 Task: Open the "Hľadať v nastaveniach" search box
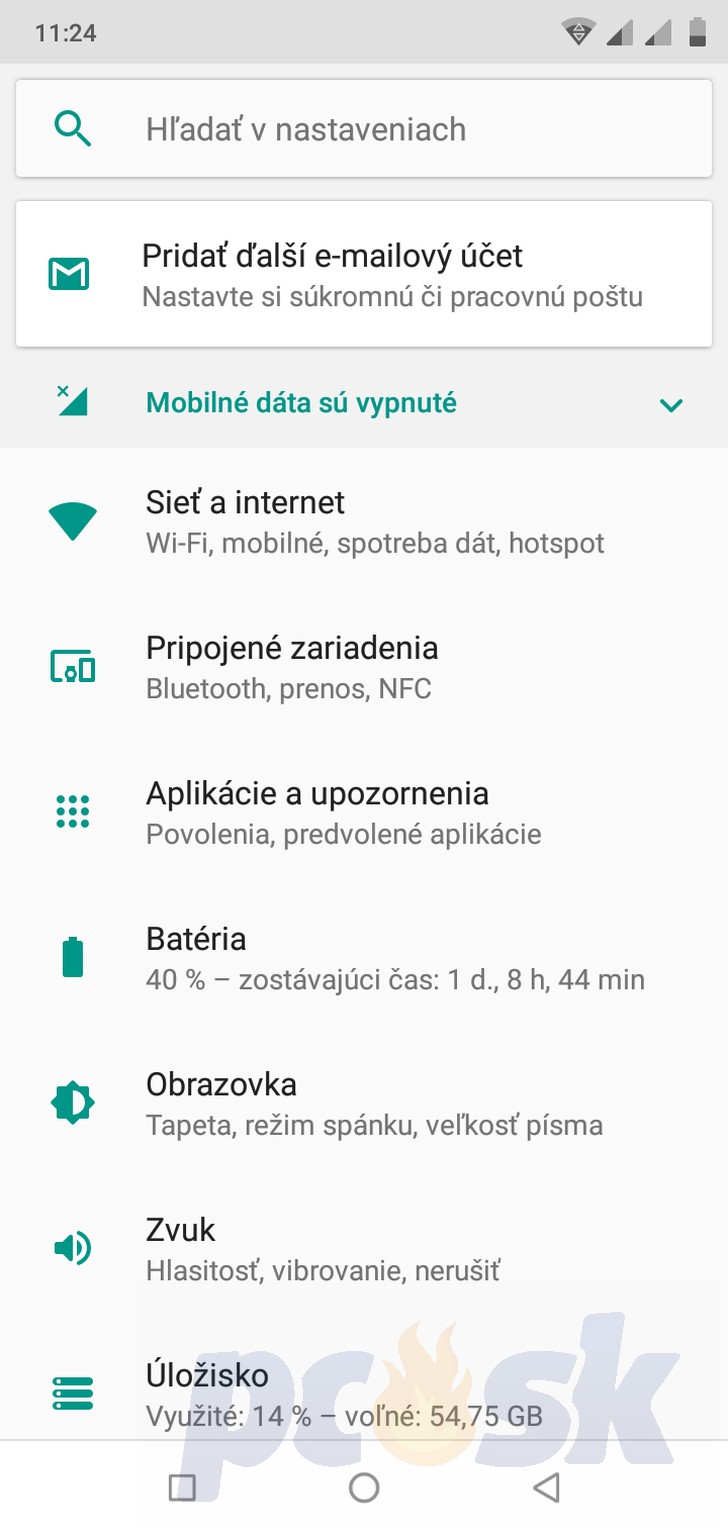[x=364, y=129]
